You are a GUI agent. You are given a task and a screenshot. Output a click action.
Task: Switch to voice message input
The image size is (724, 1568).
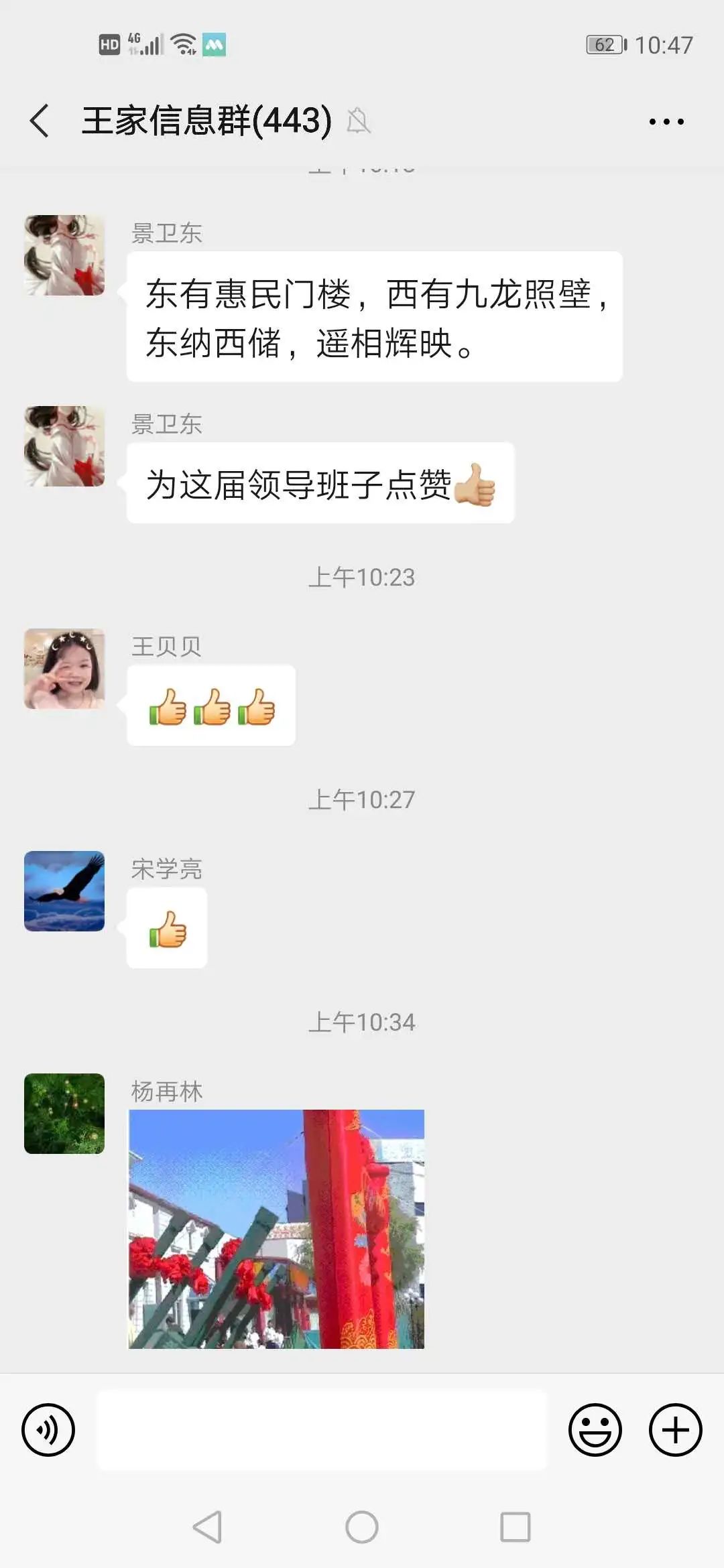click(x=48, y=1430)
